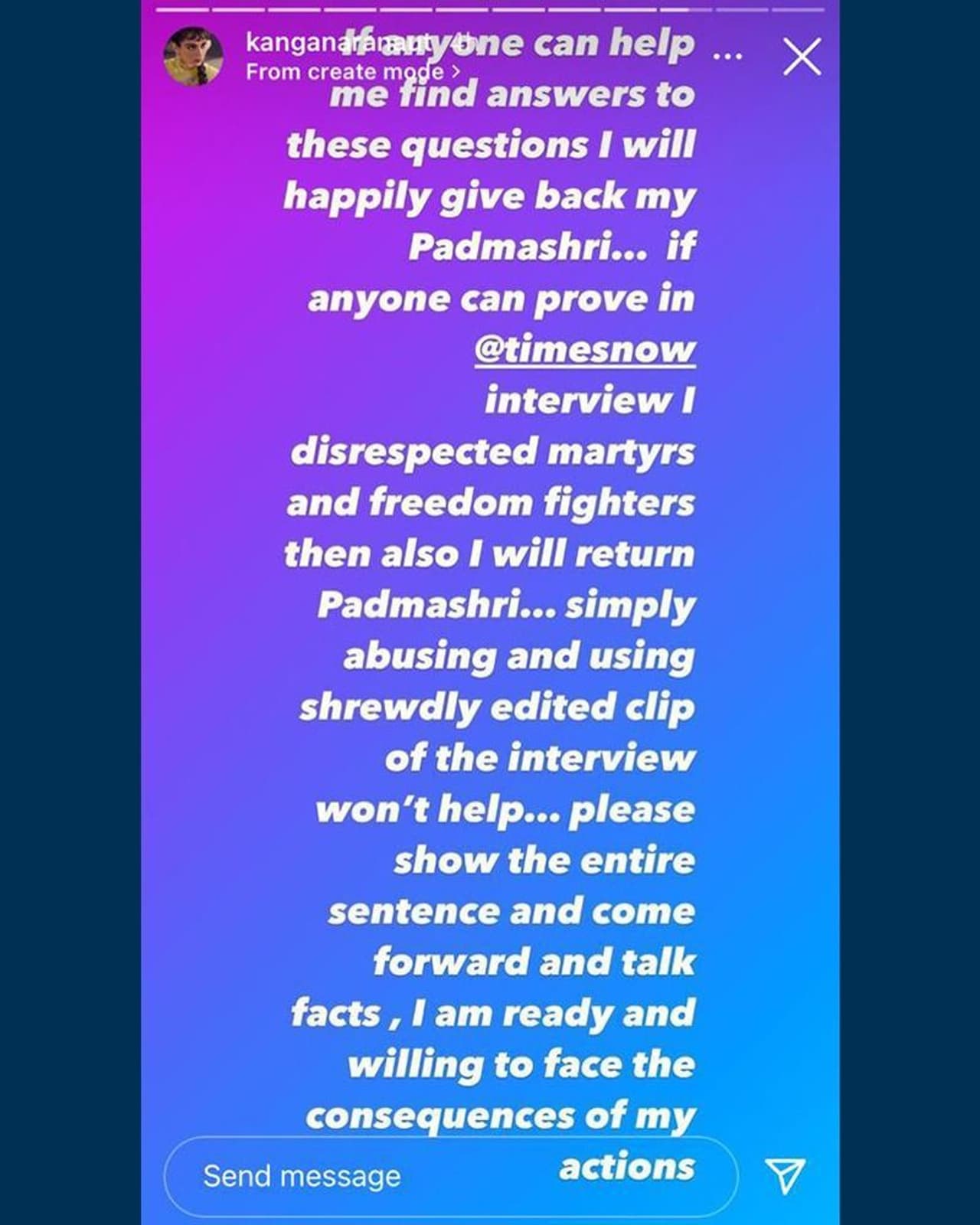The width and height of the screenshot is (980, 1225).
Task: Open the story's three-dot options menu
Action: pos(727,57)
